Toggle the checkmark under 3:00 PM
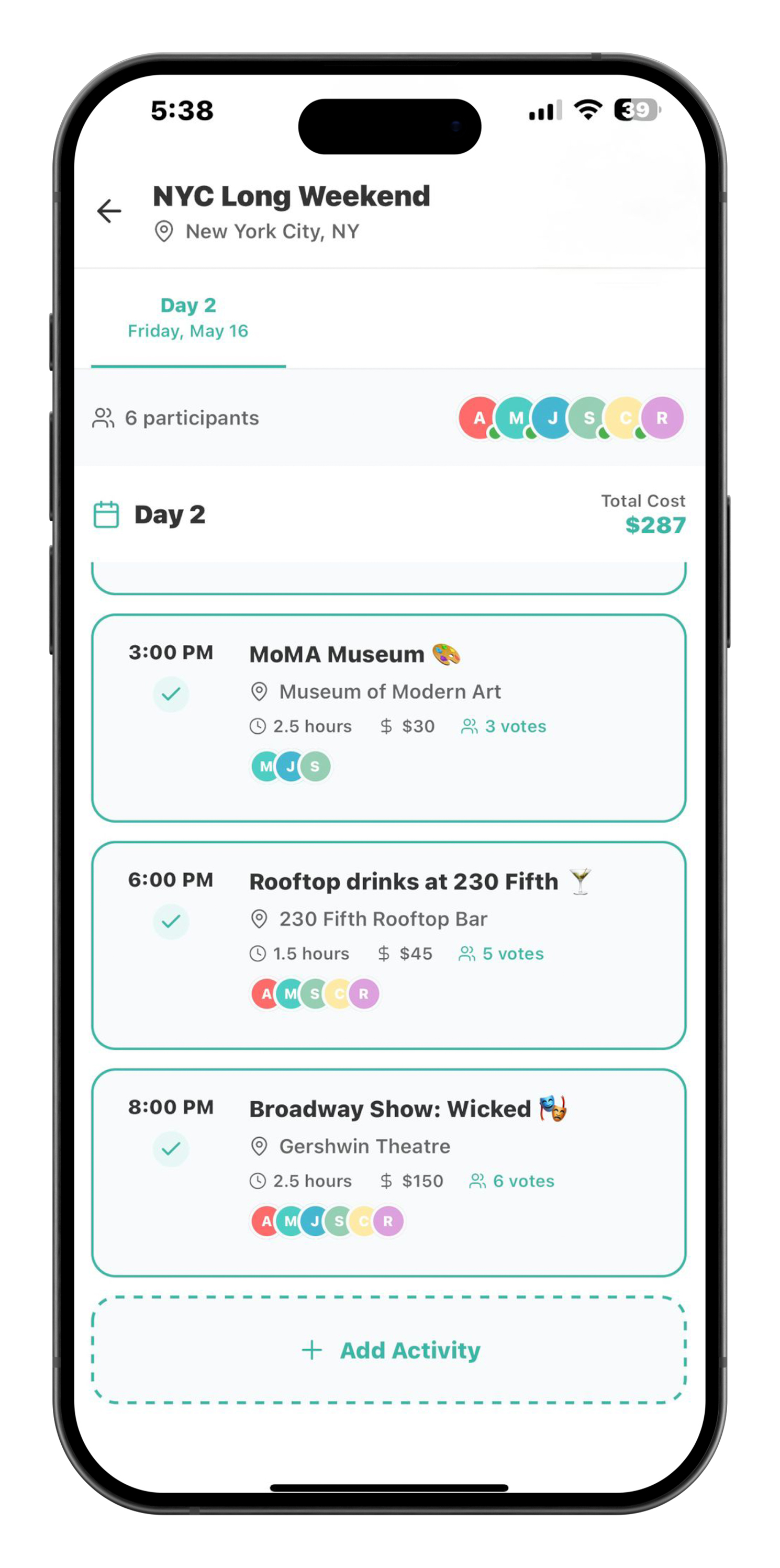 pos(171,694)
